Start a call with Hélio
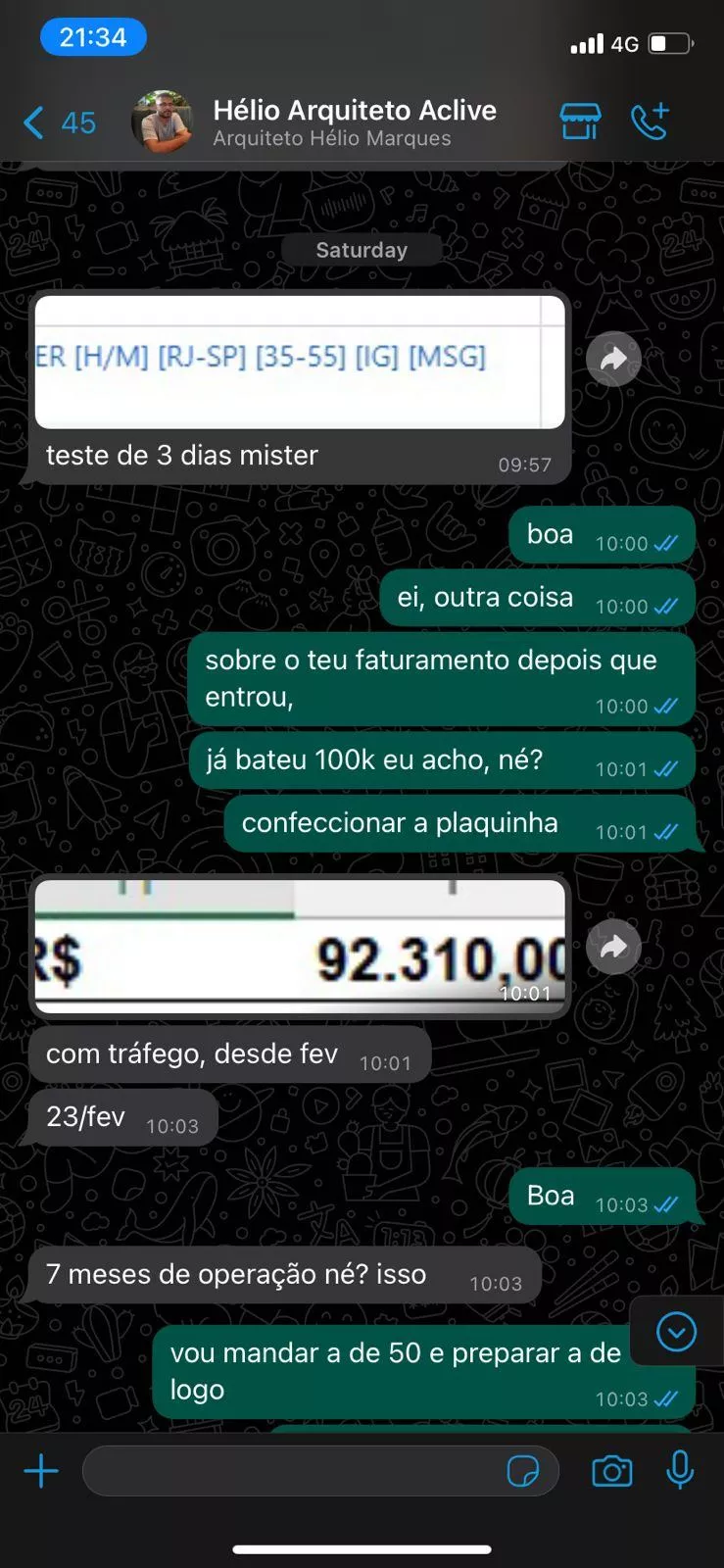 [x=650, y=122]
